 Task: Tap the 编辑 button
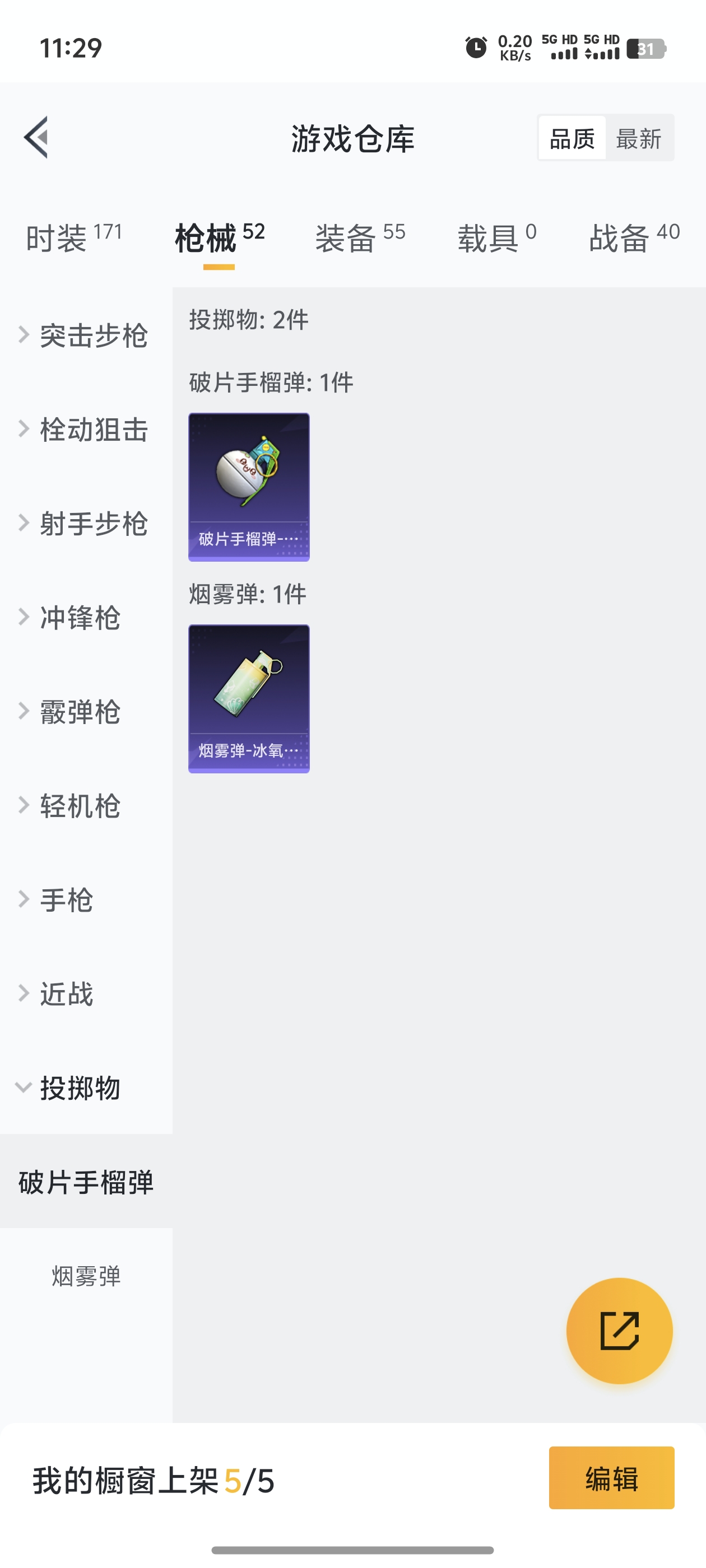click(611, 1478)
